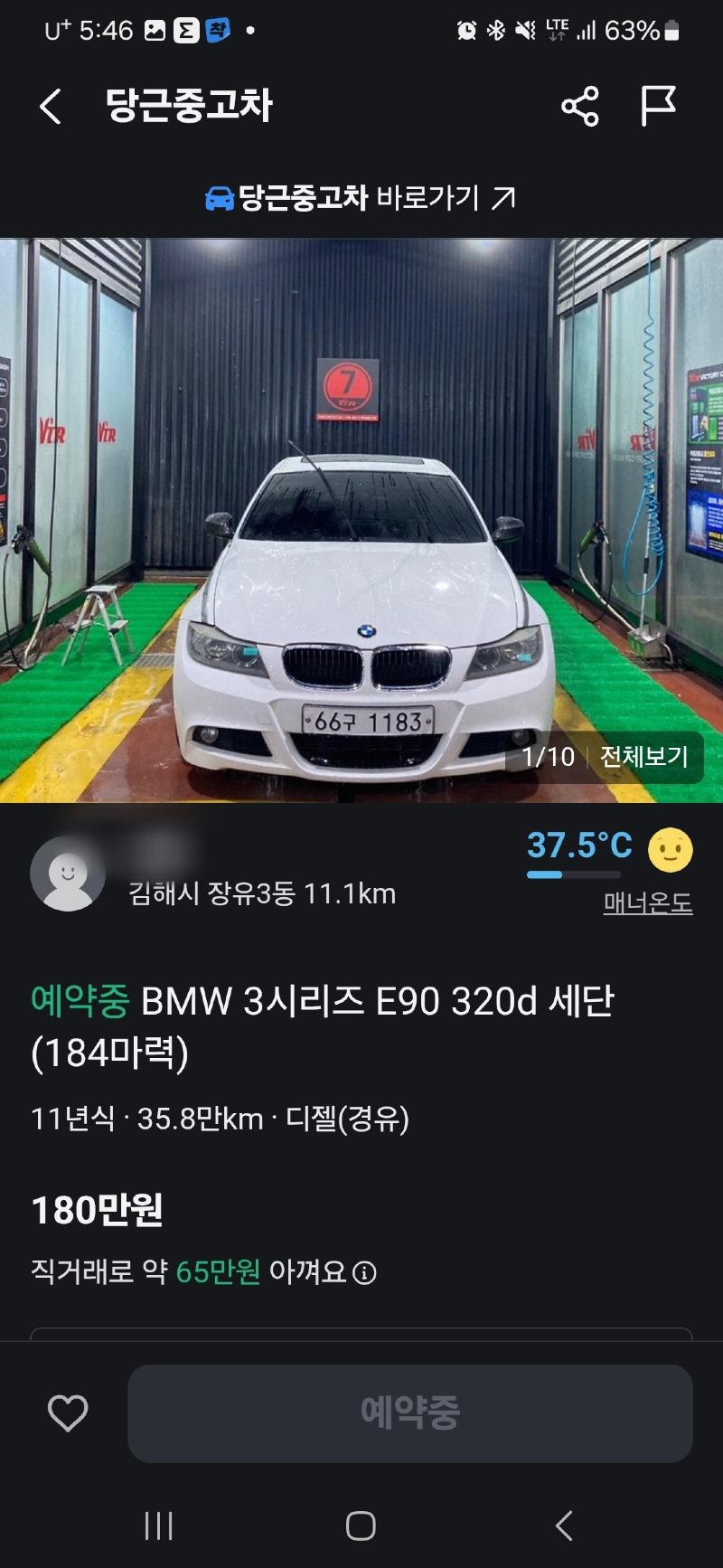The height and width of the screenshot is (1568, 723).
Task: Open the 매너온도 explanation link
Action: (647, 902)
